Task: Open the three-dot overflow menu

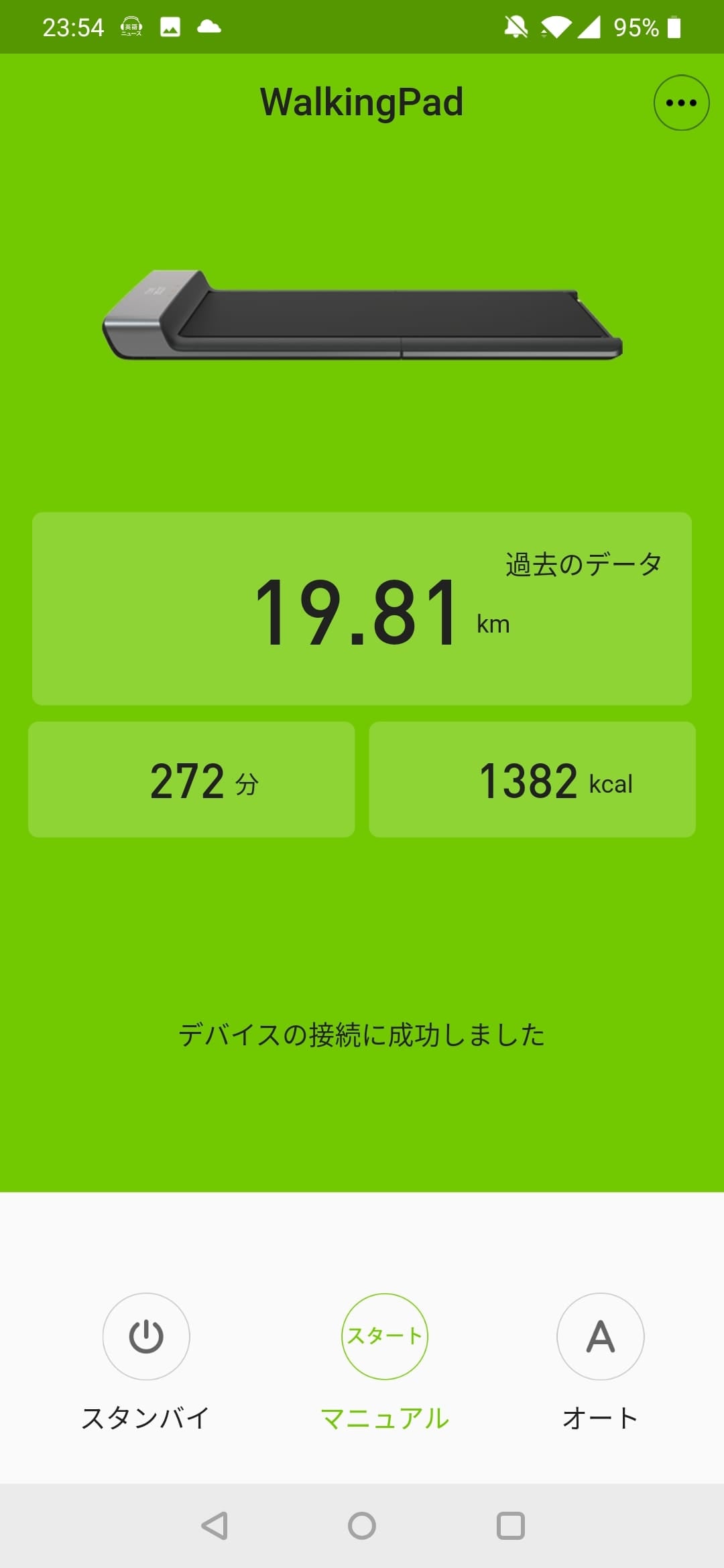Action: point(681,103)
